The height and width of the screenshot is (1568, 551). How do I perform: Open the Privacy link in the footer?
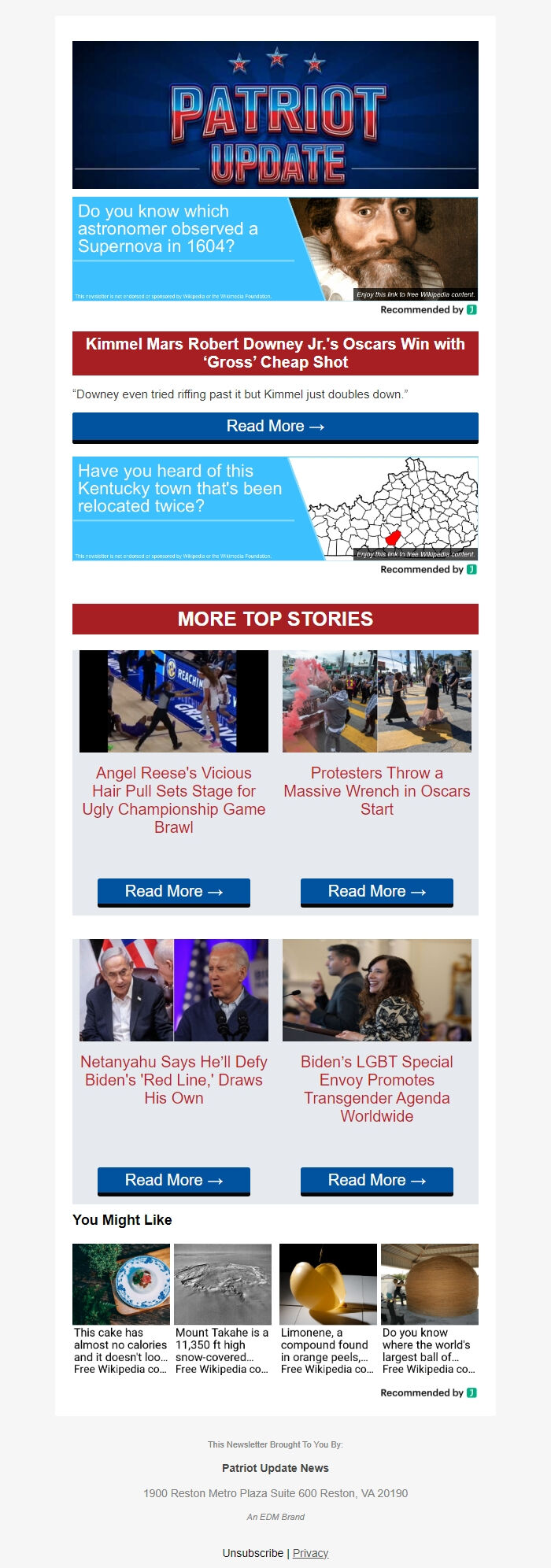coord(310,1553)
